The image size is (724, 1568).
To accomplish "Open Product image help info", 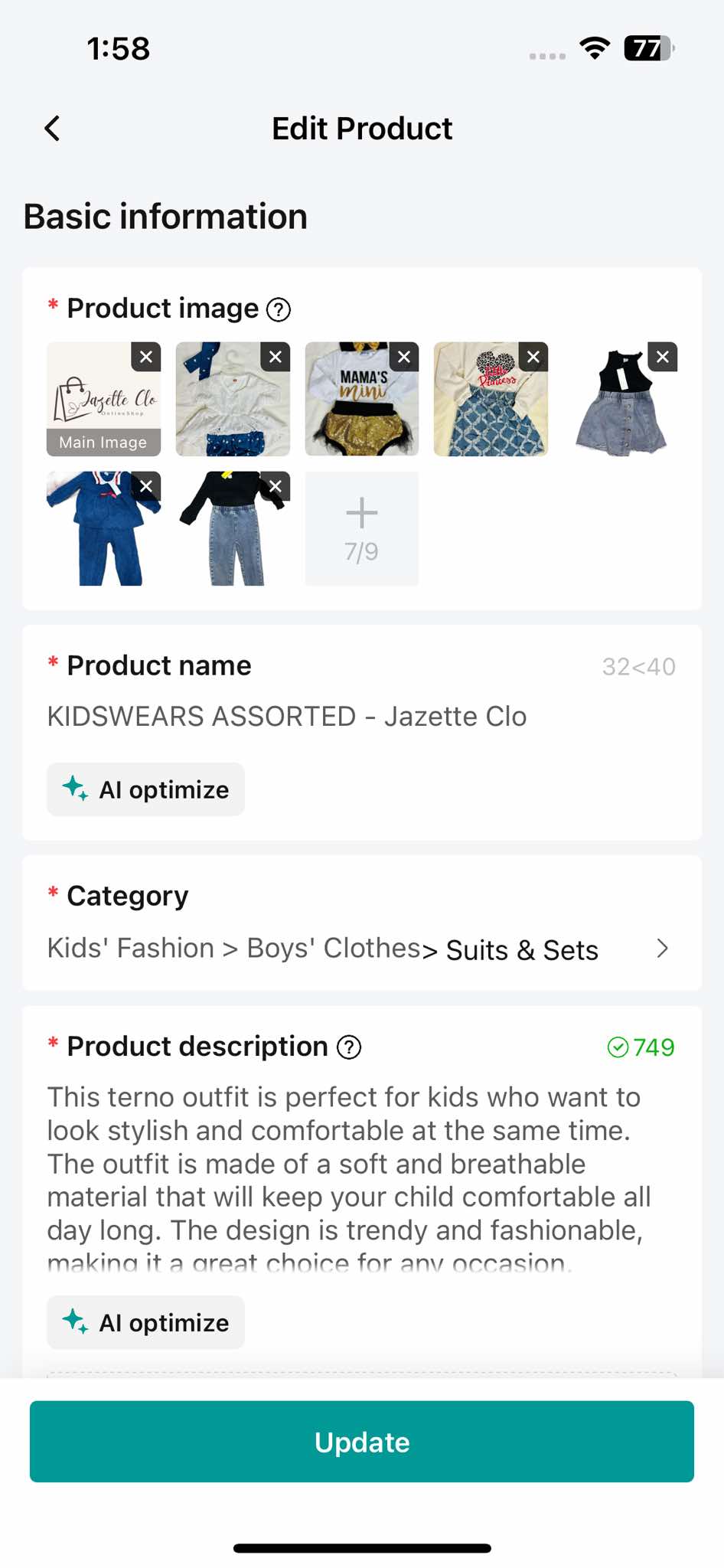I will coord(279,310).
